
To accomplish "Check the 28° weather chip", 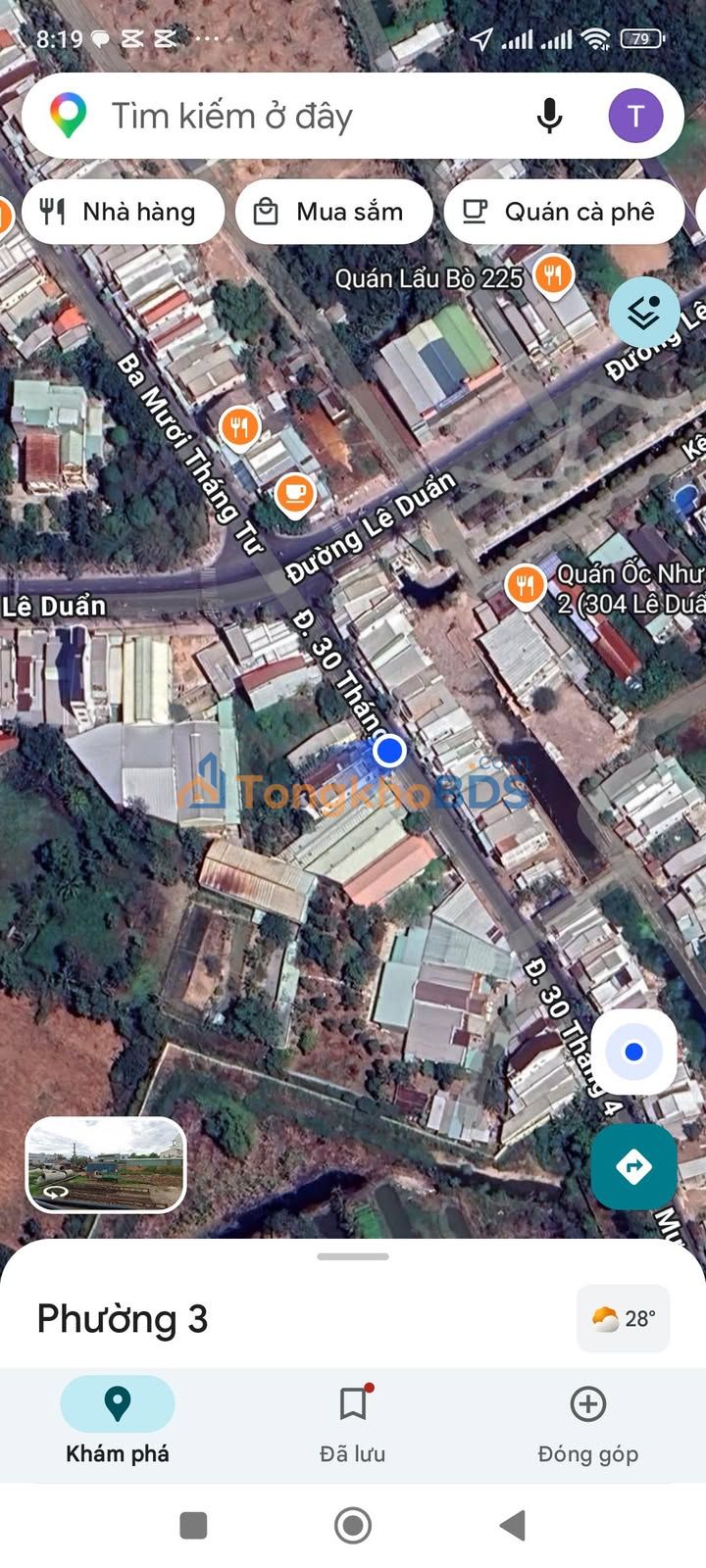I will click(x=623, y=1319).
